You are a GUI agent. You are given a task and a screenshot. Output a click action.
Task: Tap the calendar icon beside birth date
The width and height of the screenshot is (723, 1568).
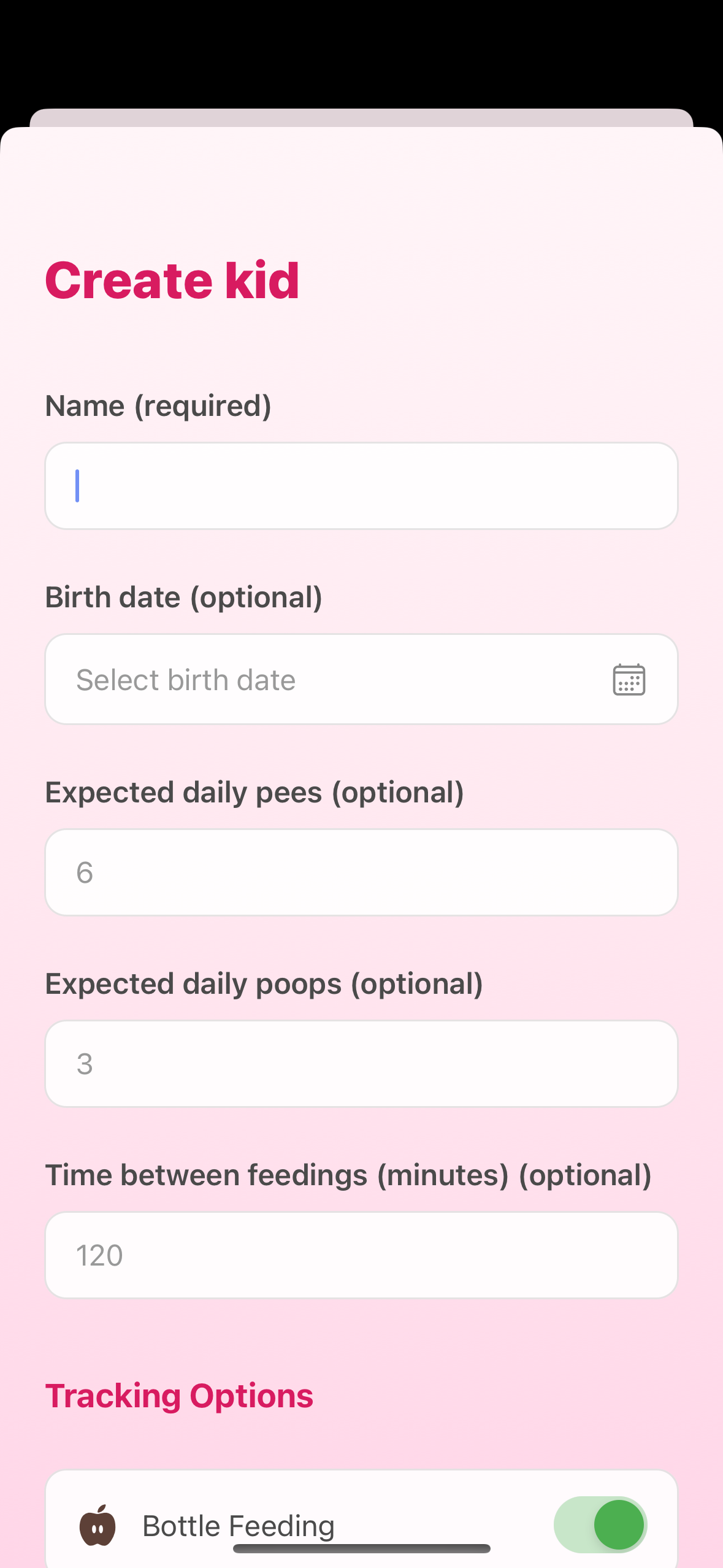(x=629, y=678)
